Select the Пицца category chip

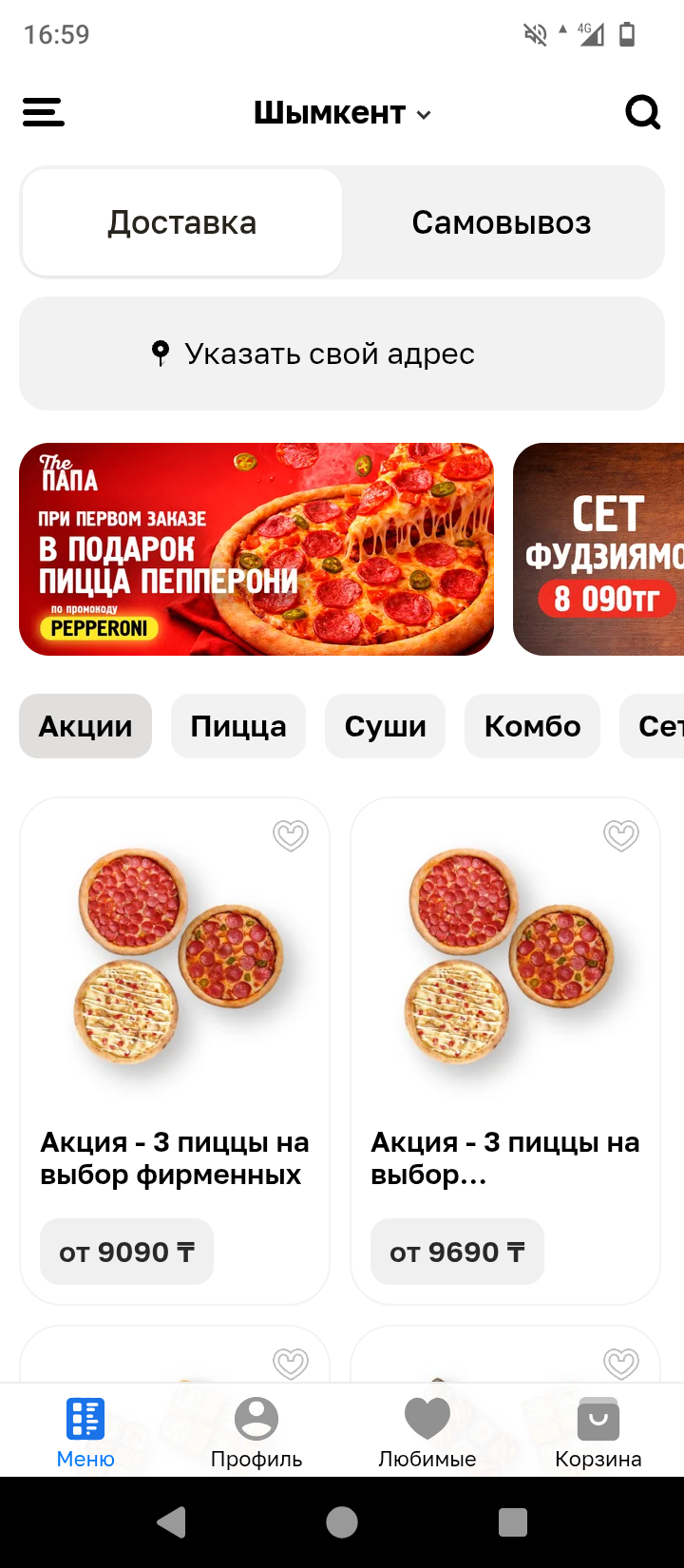pyautogui.click(x=238, y=726)
